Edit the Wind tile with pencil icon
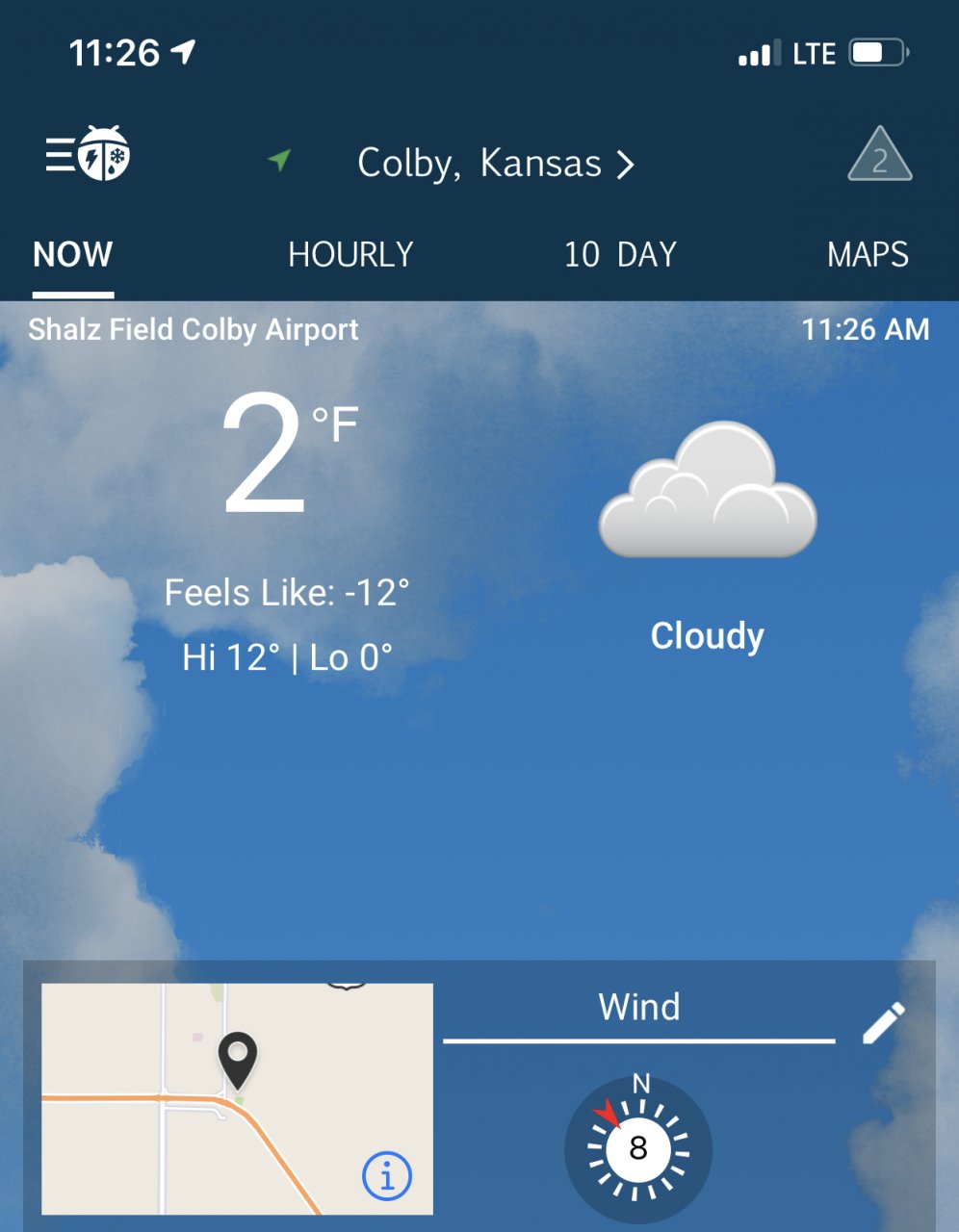This screenshot has width=959, height=1232. click(883, 1023)
